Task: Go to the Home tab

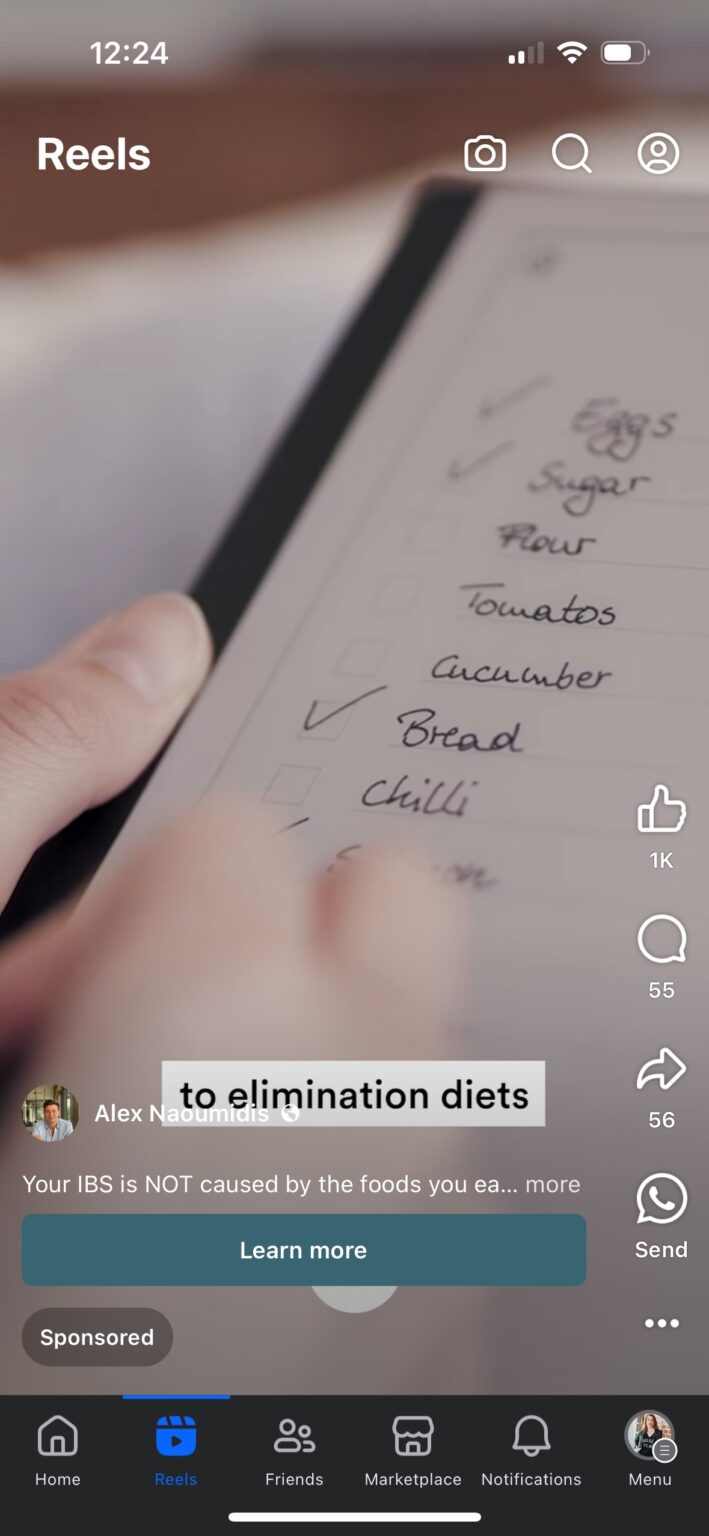Action: [58, 1450]
